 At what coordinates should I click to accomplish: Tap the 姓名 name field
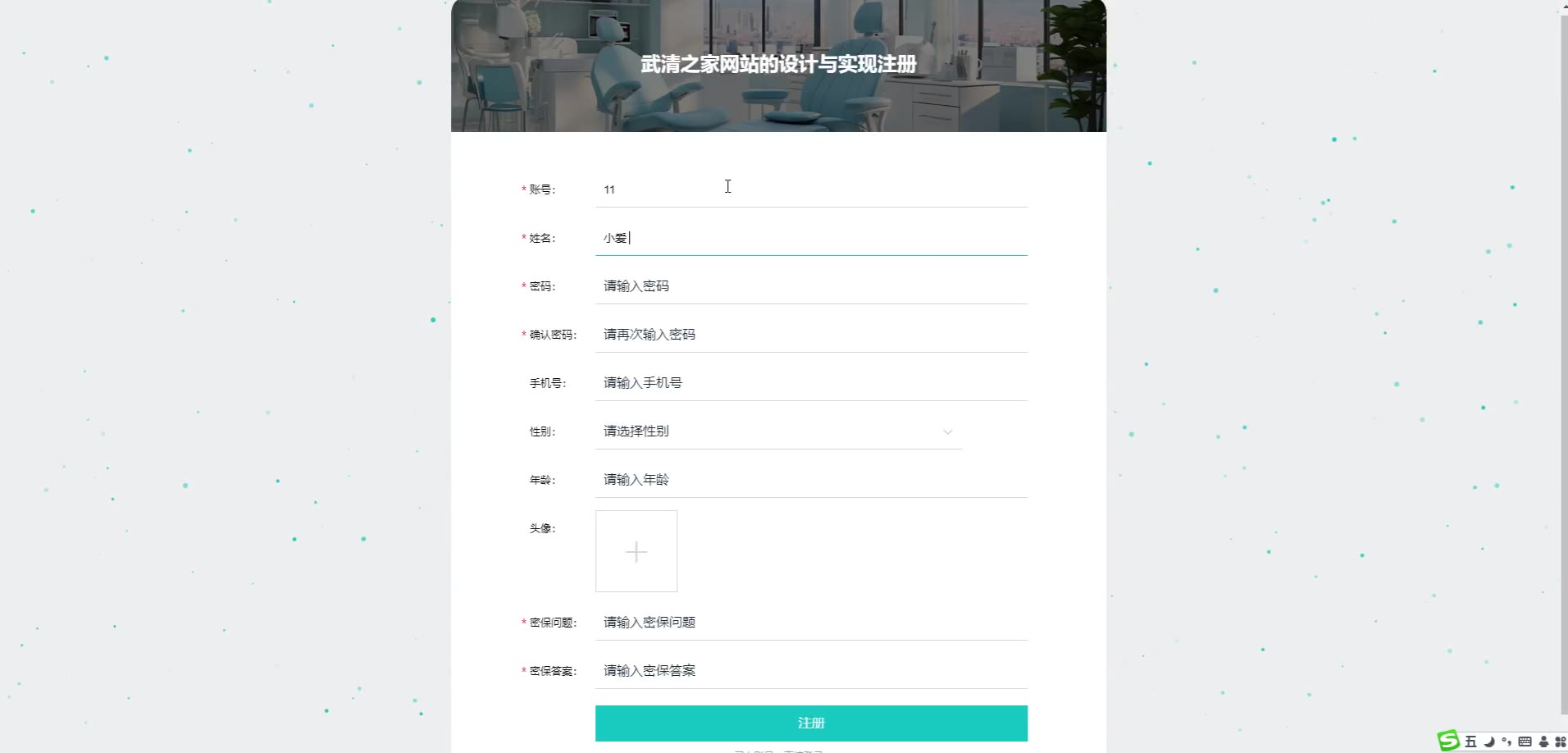point(810,238)
